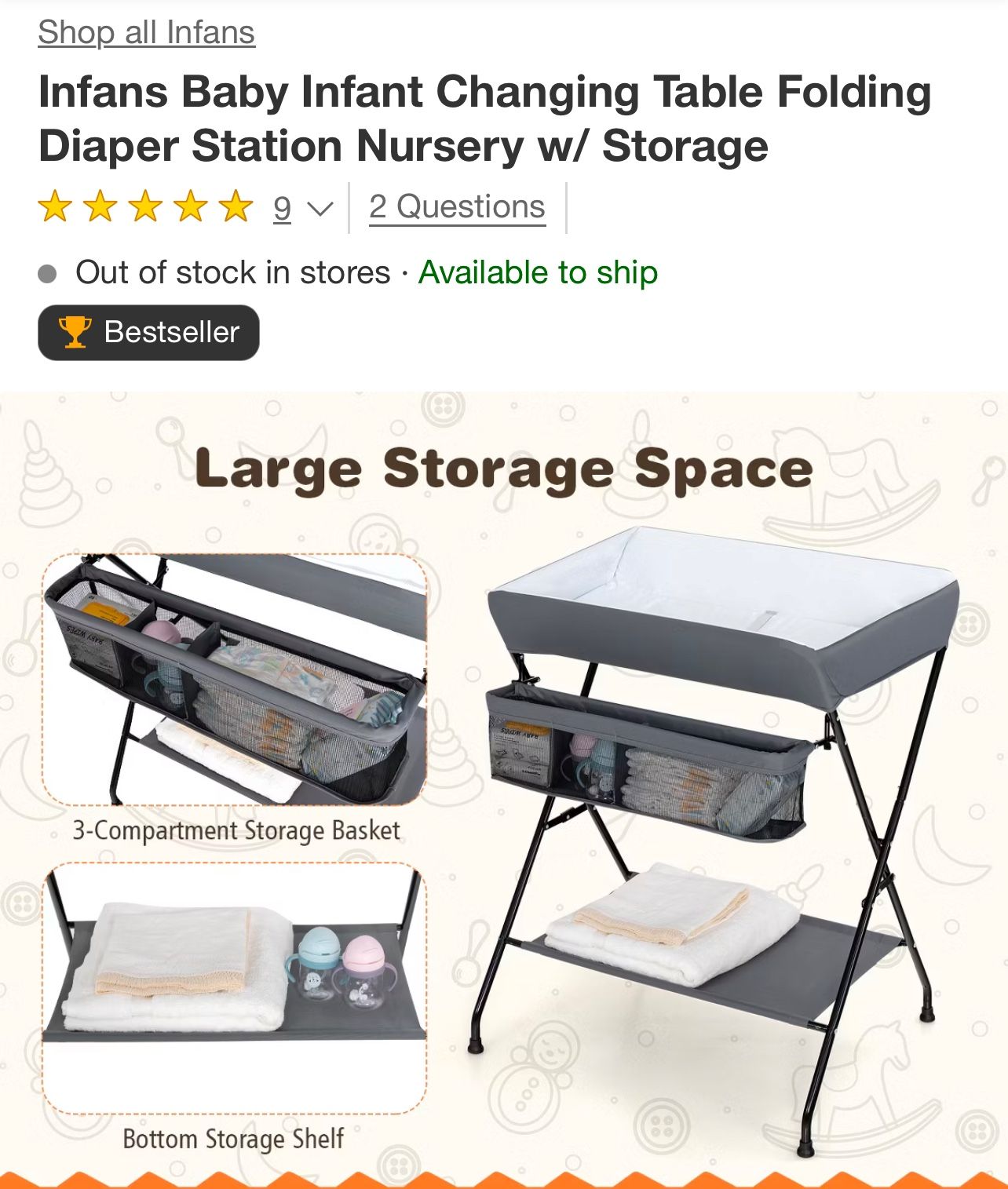Image resolution: width=1008 pixels, height=1189 pixels.
Task: Click the Bestseller badge
Action: [x=148, y=331]
